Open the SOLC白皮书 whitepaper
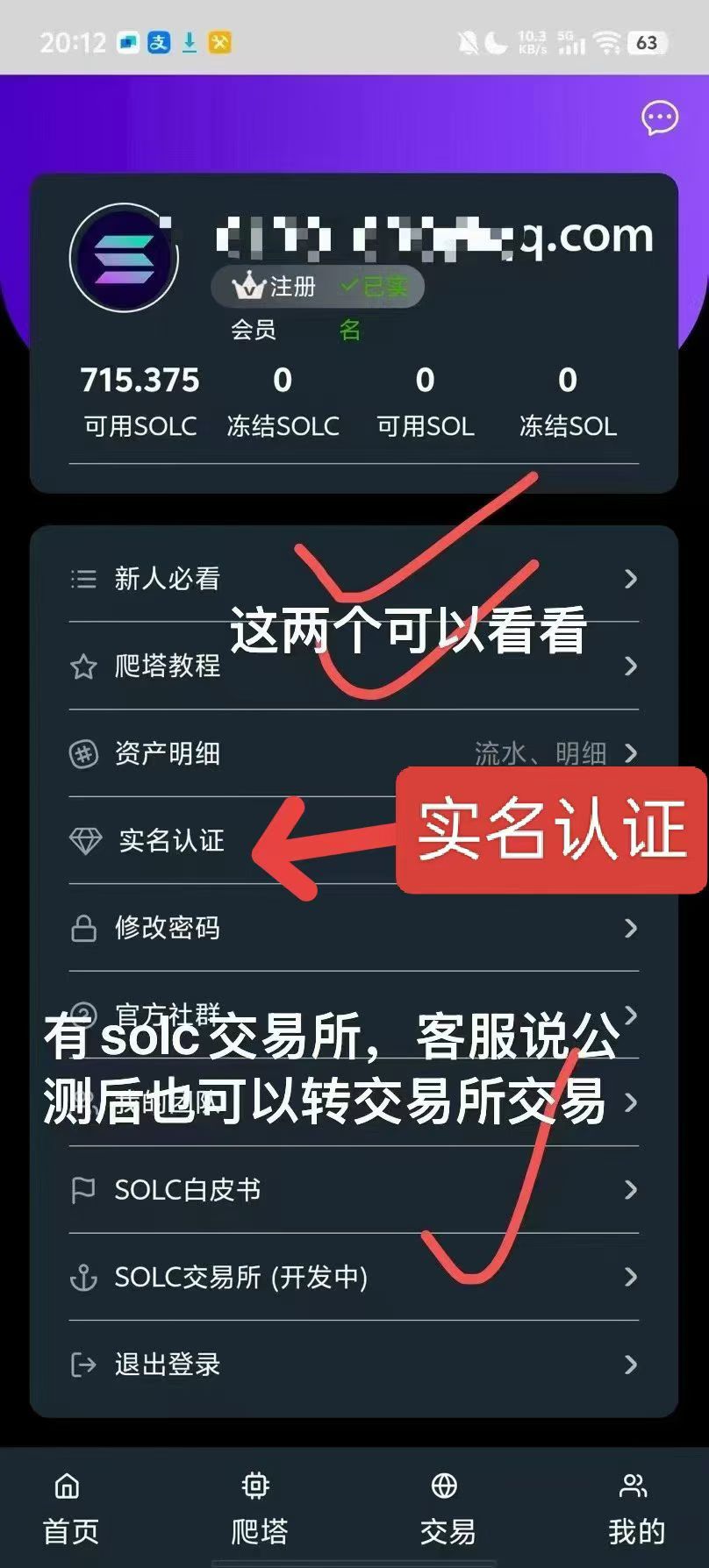Image resolution: width=709 pixels, height=1568 pixels. [354, 1190]
